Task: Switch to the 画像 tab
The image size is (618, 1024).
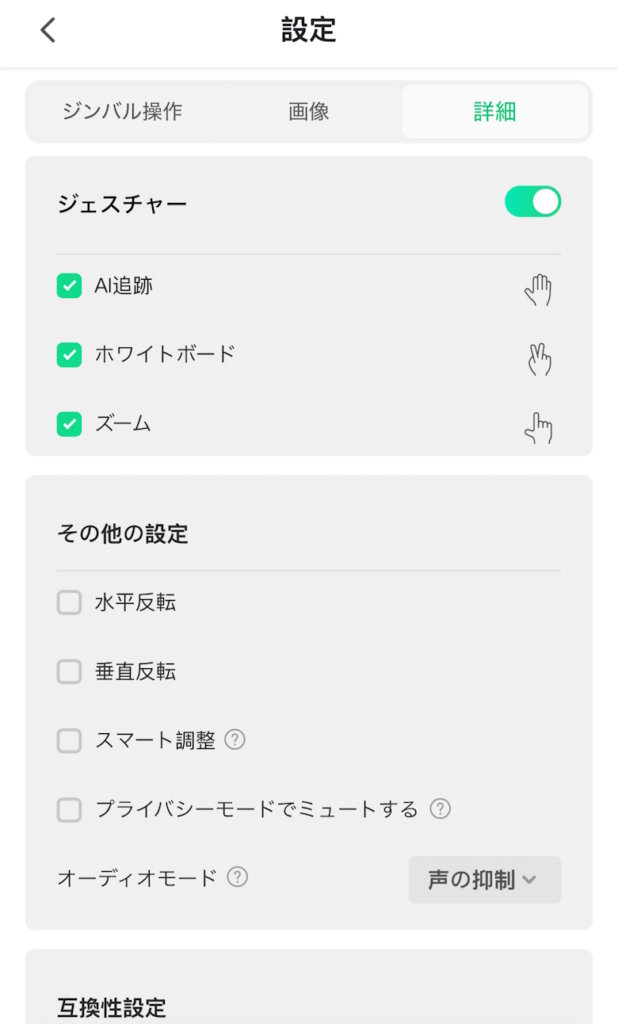Action: (x=309, y=111)
